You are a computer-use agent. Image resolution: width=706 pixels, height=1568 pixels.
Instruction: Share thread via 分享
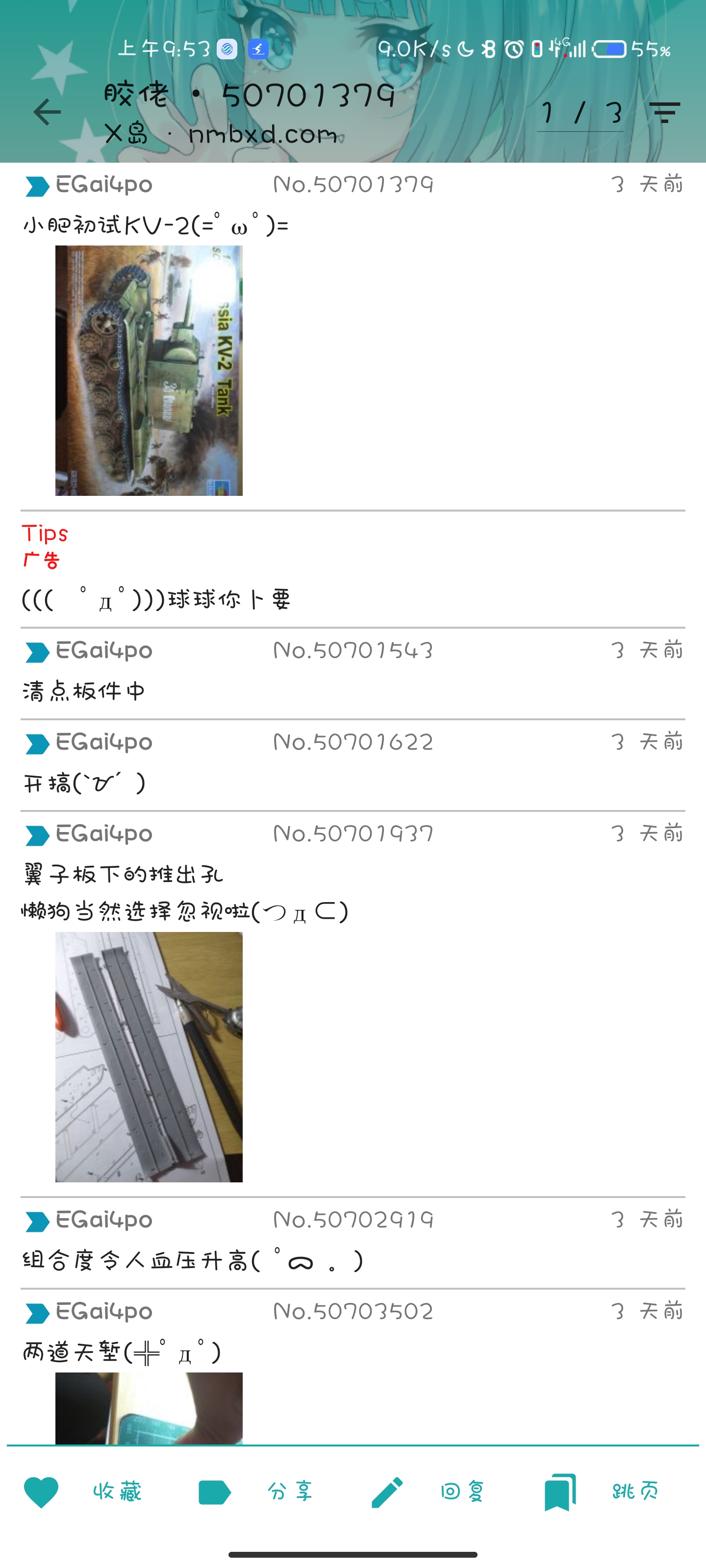coord(256,1491)
